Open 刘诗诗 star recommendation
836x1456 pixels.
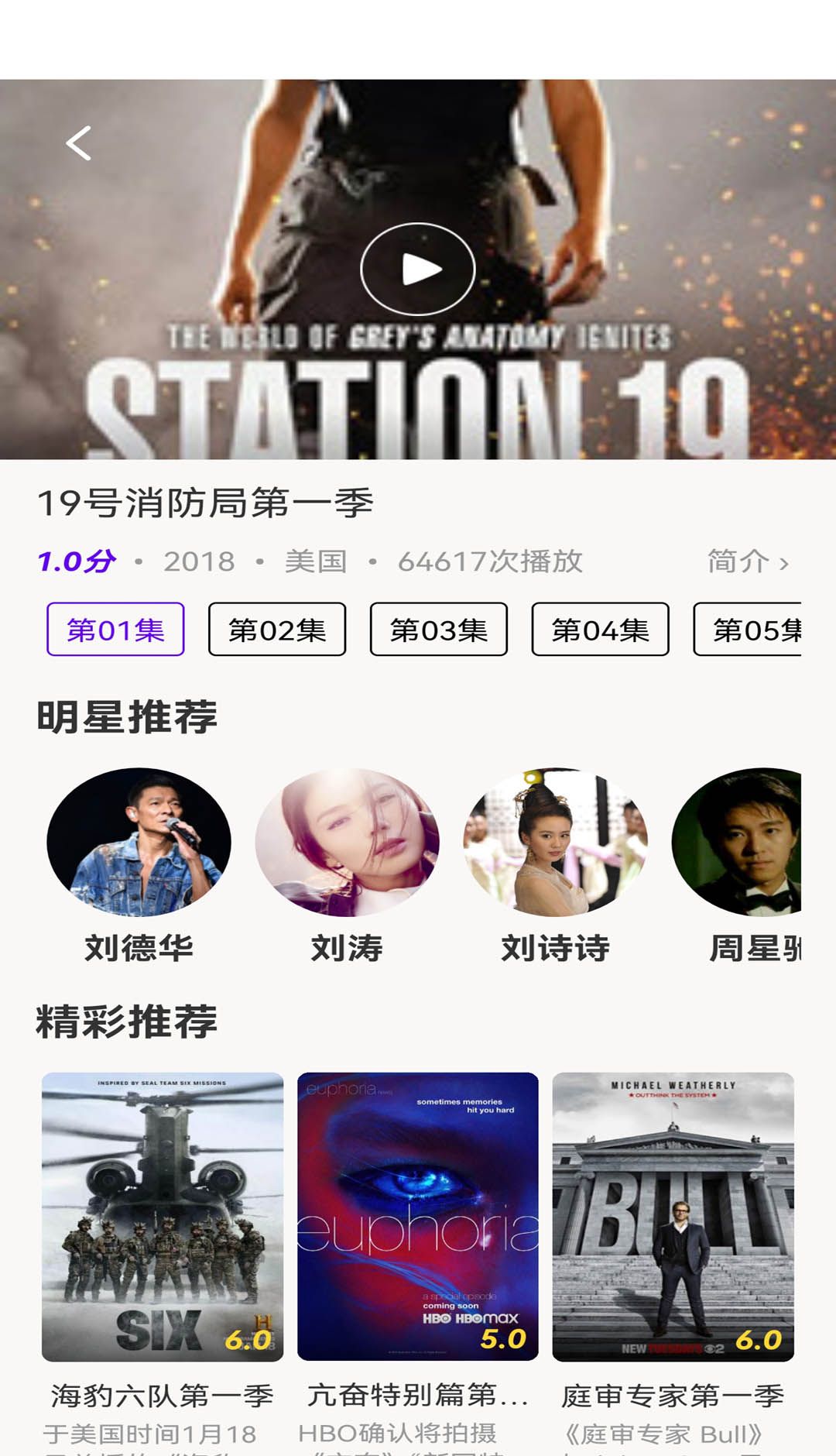(555, 842)
